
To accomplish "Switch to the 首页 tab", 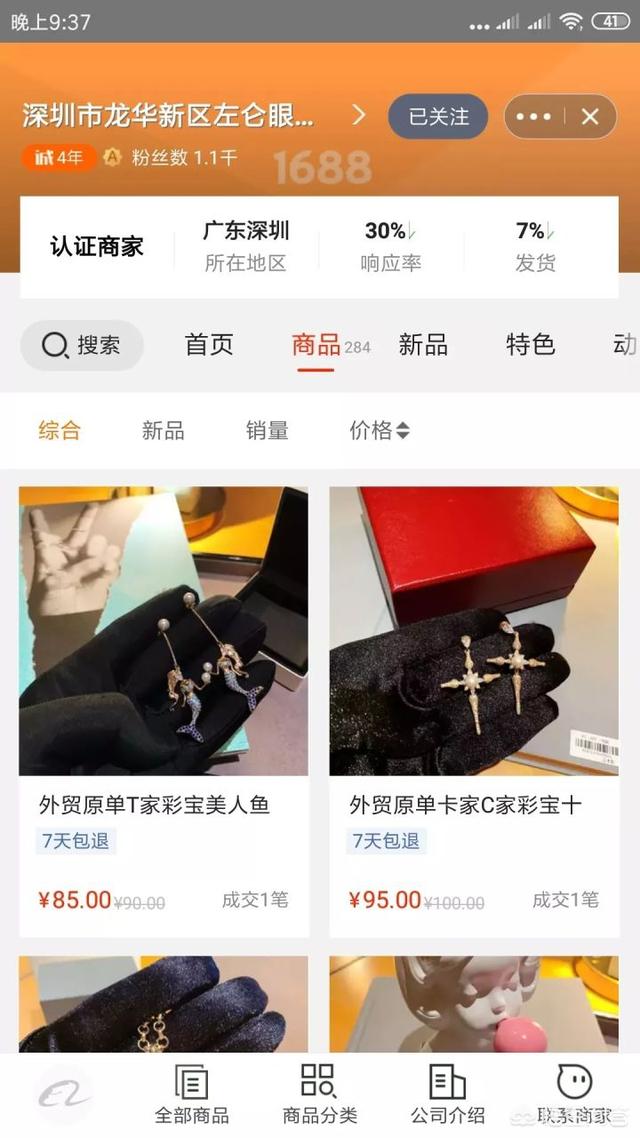I will point(209,346).
